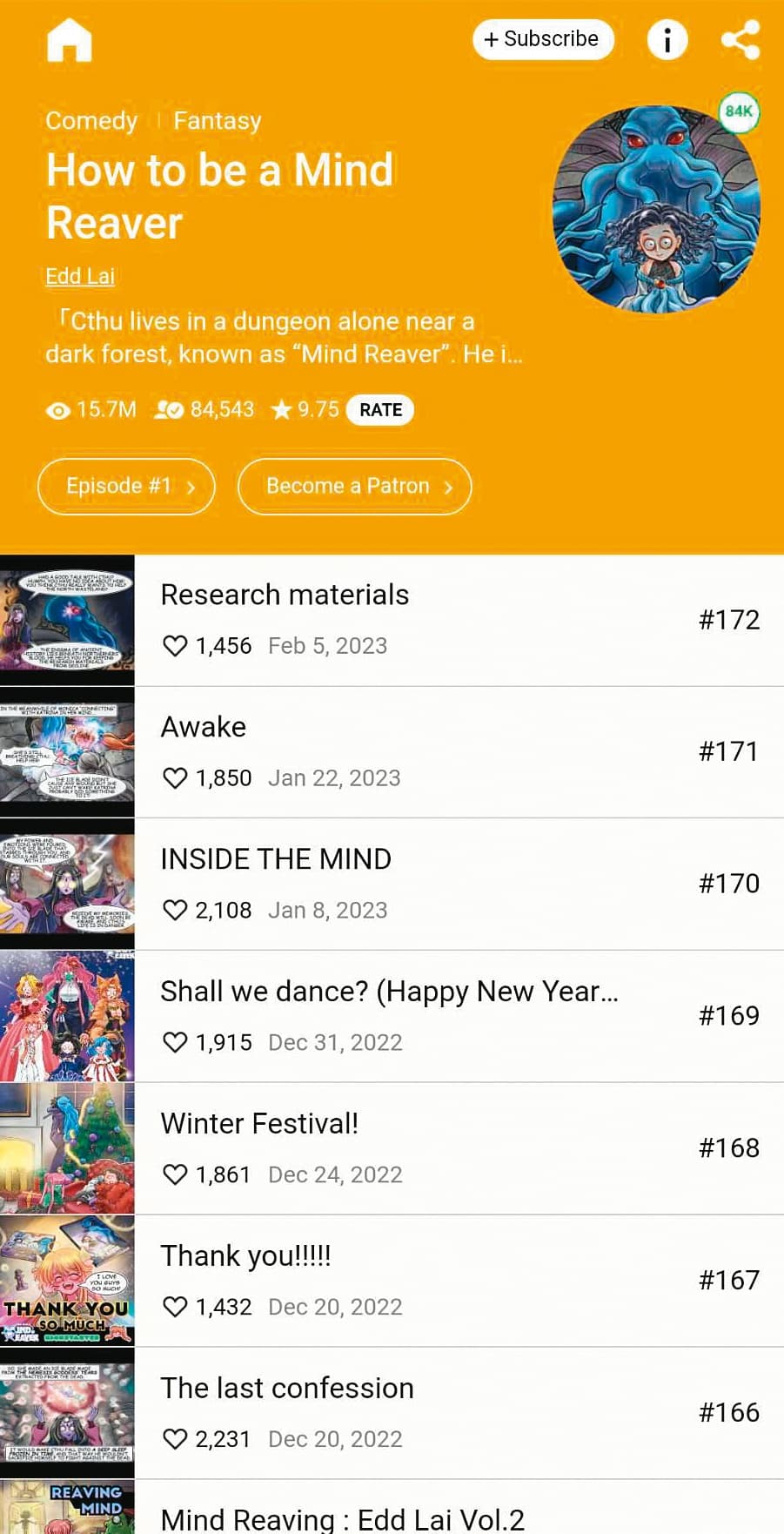
Task: Share this series
Action: [x=740, y=40]
